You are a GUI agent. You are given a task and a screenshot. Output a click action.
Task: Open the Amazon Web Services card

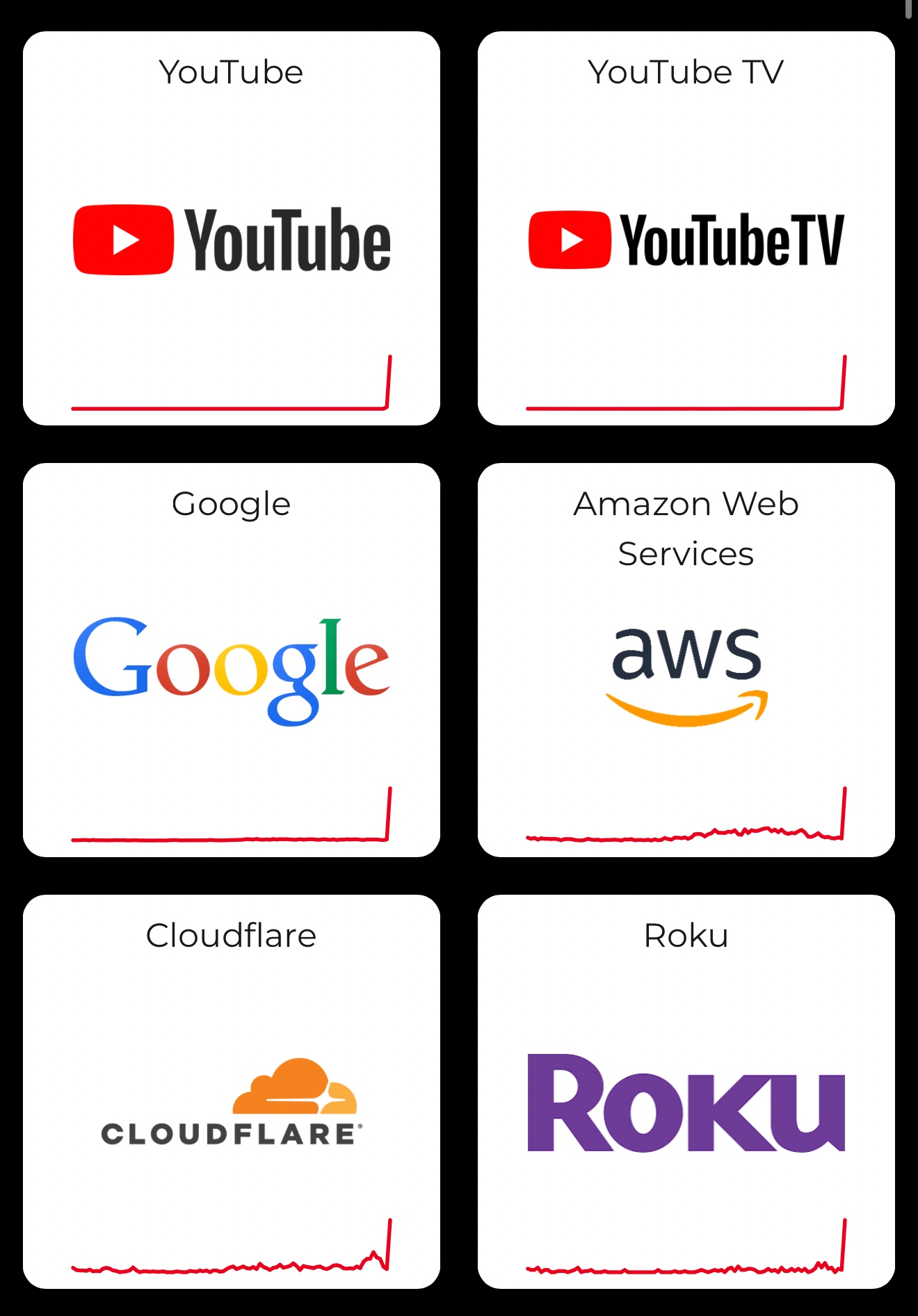point(686,660)
